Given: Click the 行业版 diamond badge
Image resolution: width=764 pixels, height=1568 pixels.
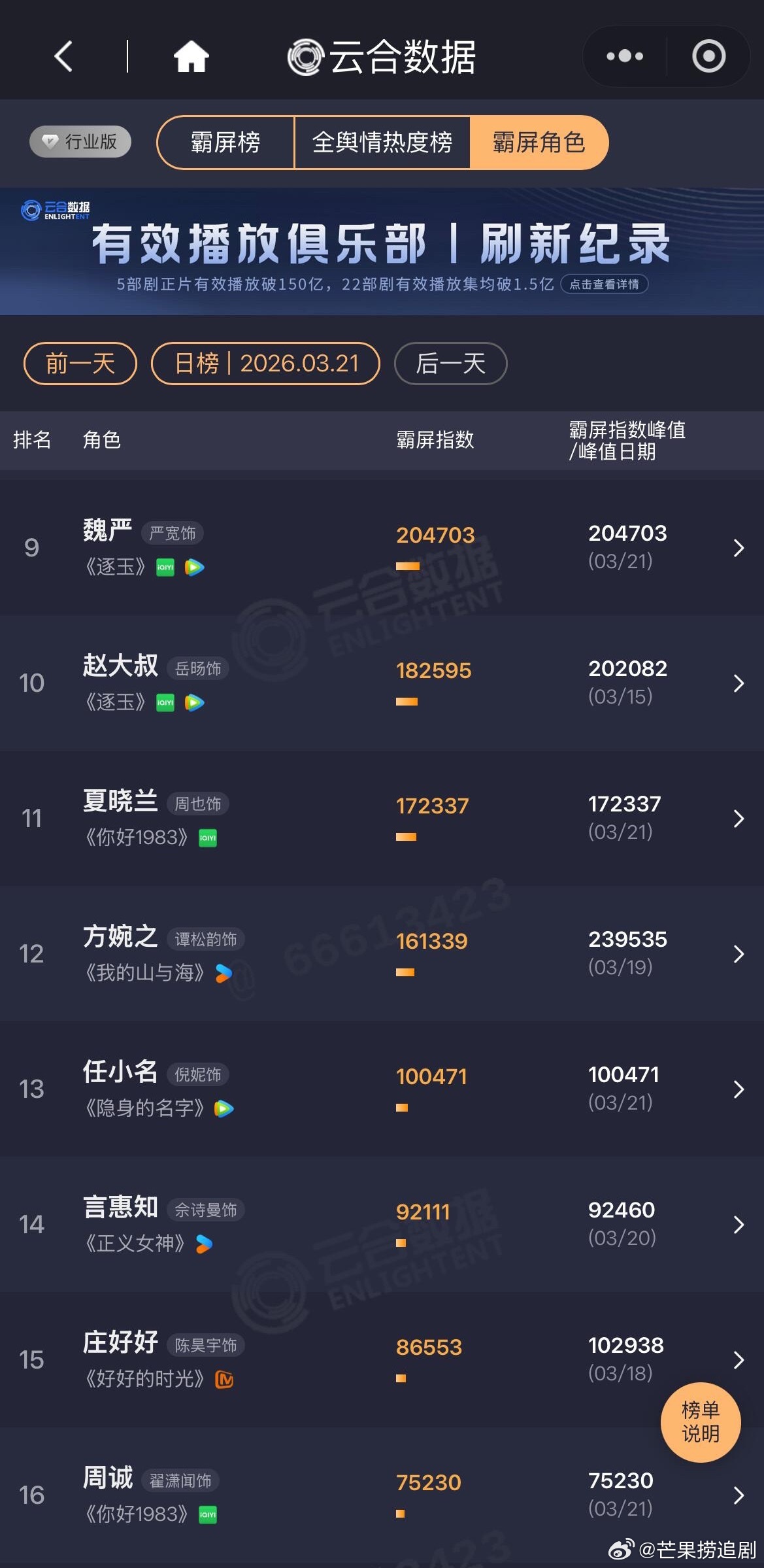Looking at the screenshot, I should click(x=79, y=143).
